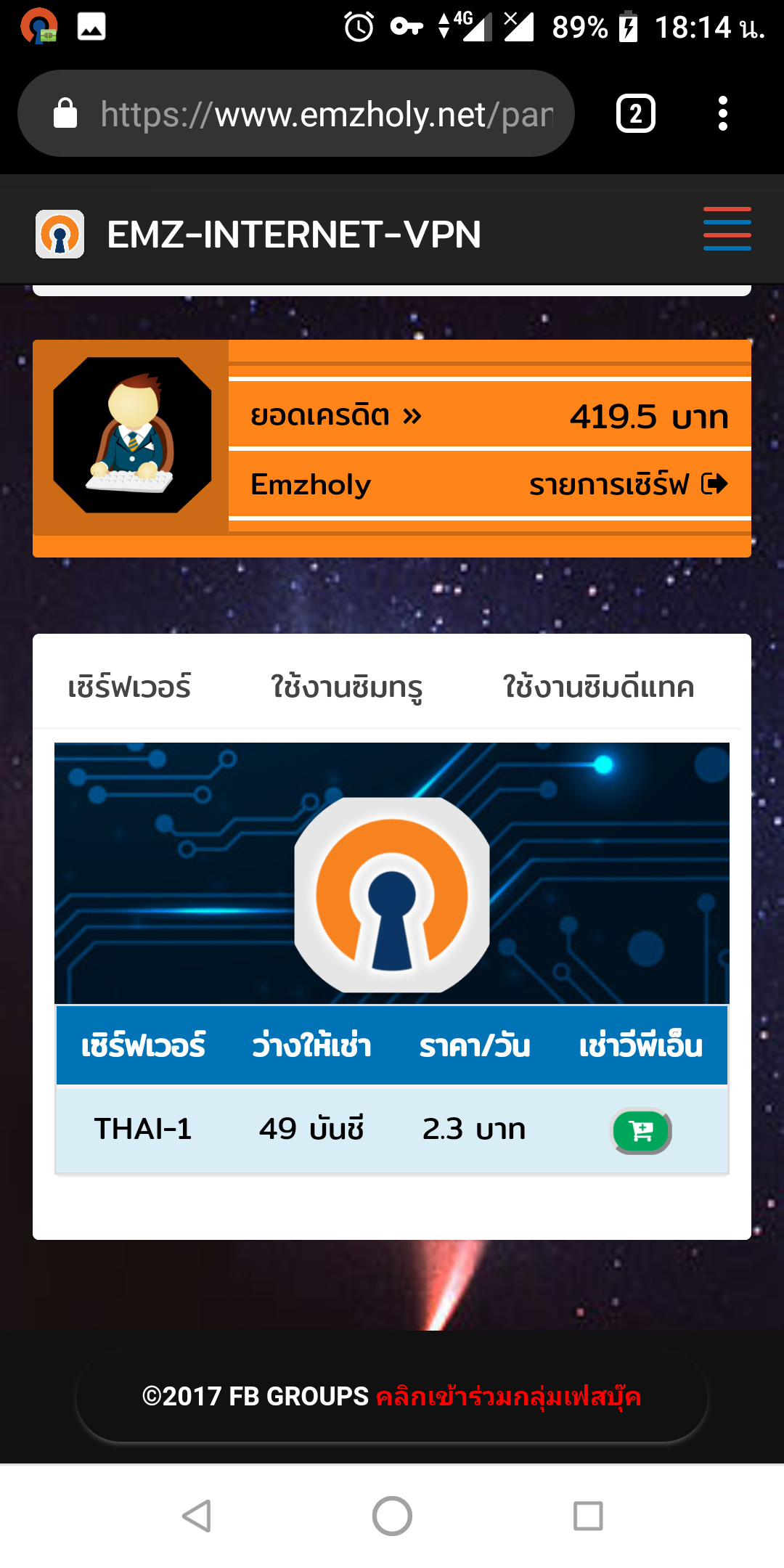Open the OpenVPN icon in the status bar

[38, 25]
